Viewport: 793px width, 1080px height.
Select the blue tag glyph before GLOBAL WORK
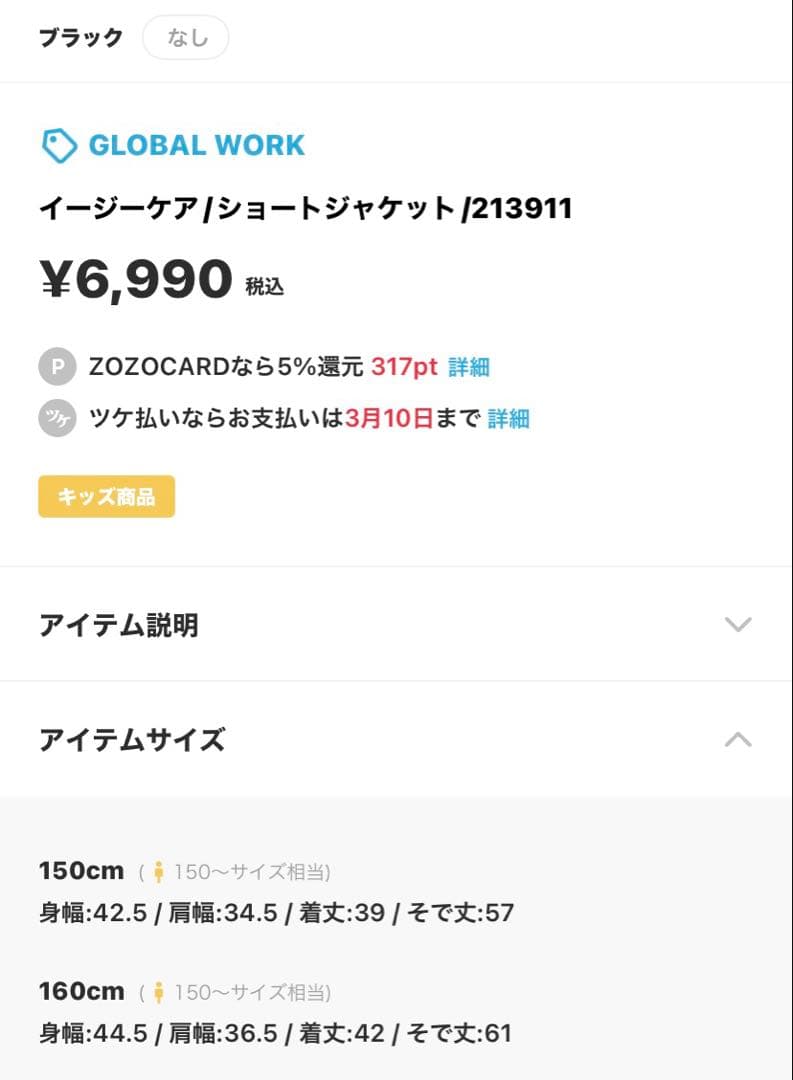(x=59, y=145)
